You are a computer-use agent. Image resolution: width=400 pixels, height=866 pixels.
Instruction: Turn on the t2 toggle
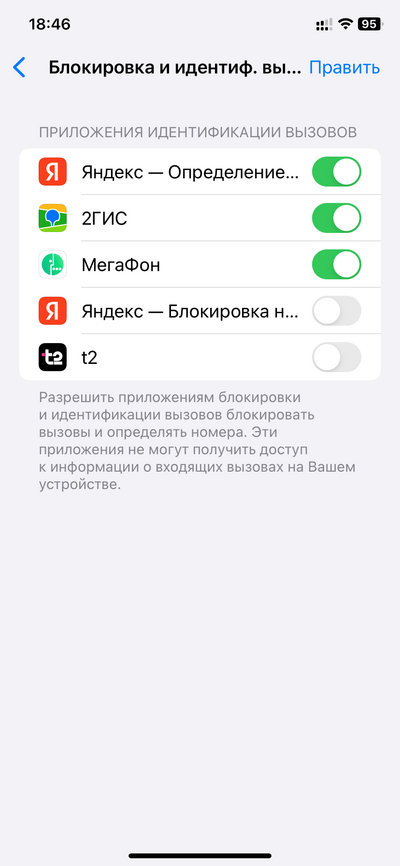point(336,357)
